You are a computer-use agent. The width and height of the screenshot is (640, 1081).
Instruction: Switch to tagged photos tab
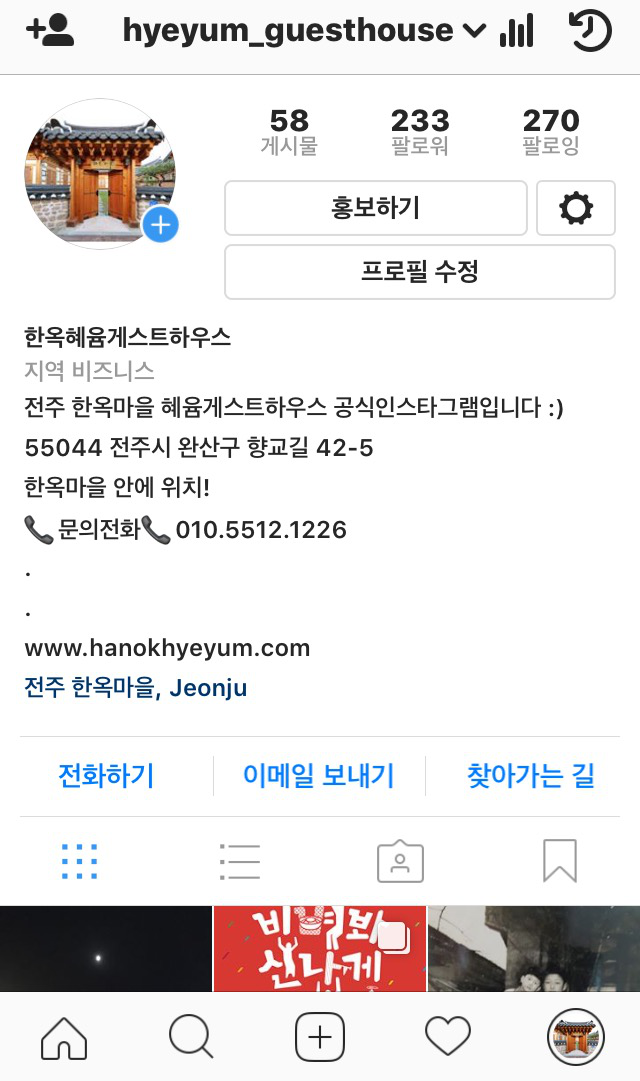pos(400,861)
